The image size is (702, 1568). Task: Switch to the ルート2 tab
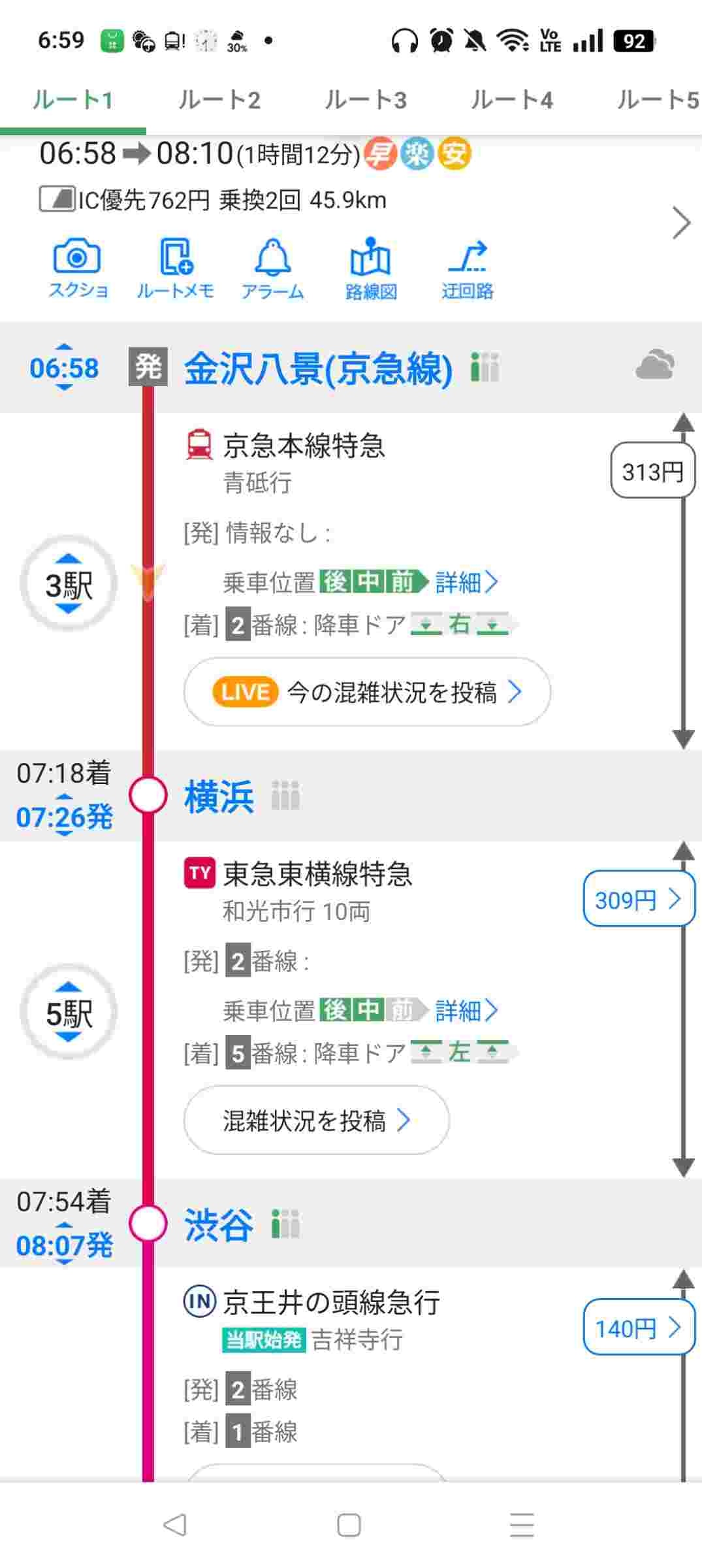pyautogui.click(x=219, y=100)
